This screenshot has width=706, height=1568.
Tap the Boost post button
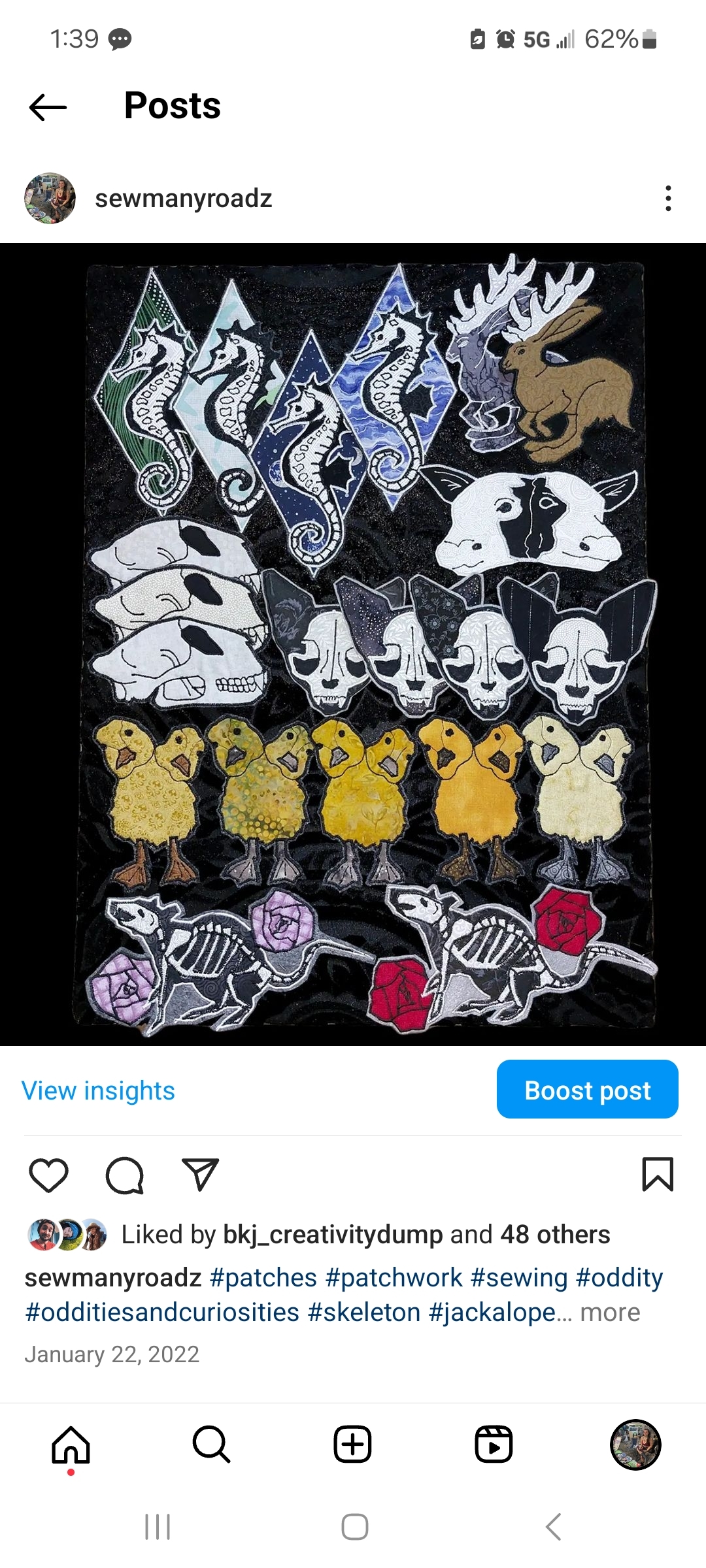(587, 1090)
